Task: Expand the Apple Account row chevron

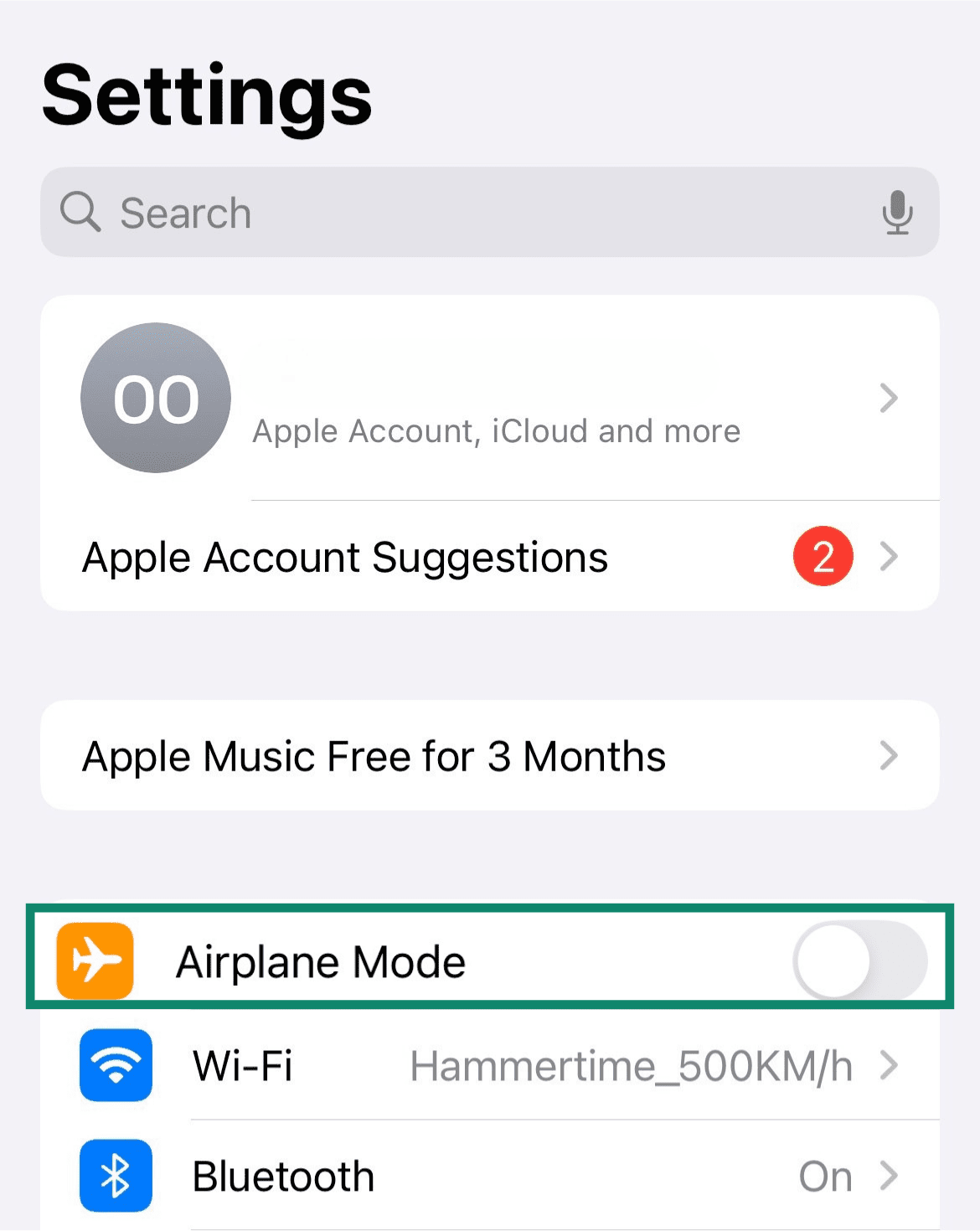Action: pos(890,398)
